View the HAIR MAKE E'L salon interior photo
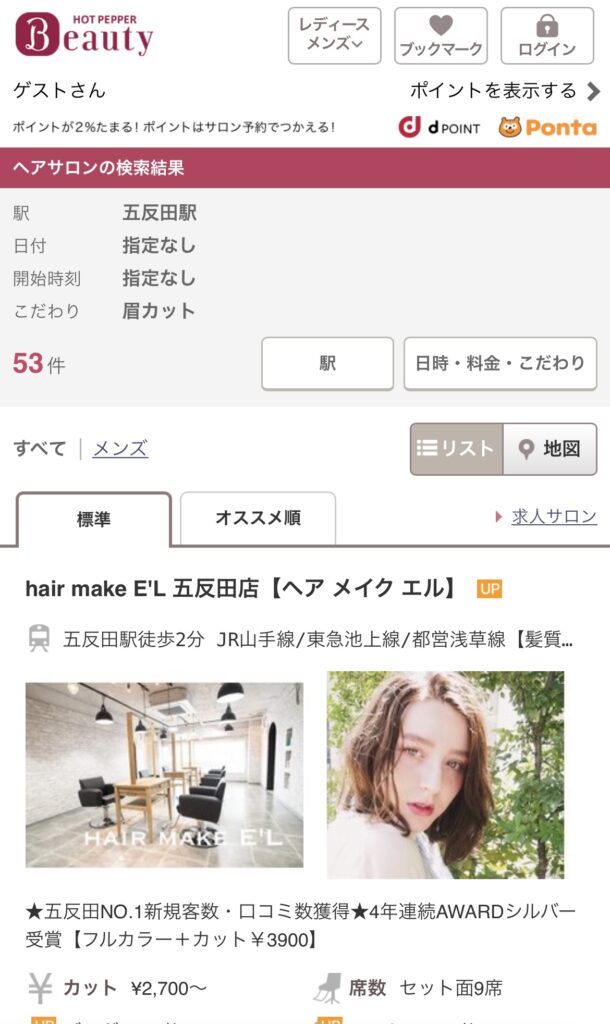Image resolution: width=610 pixels, height=1024 pixels. click(164, 774)
